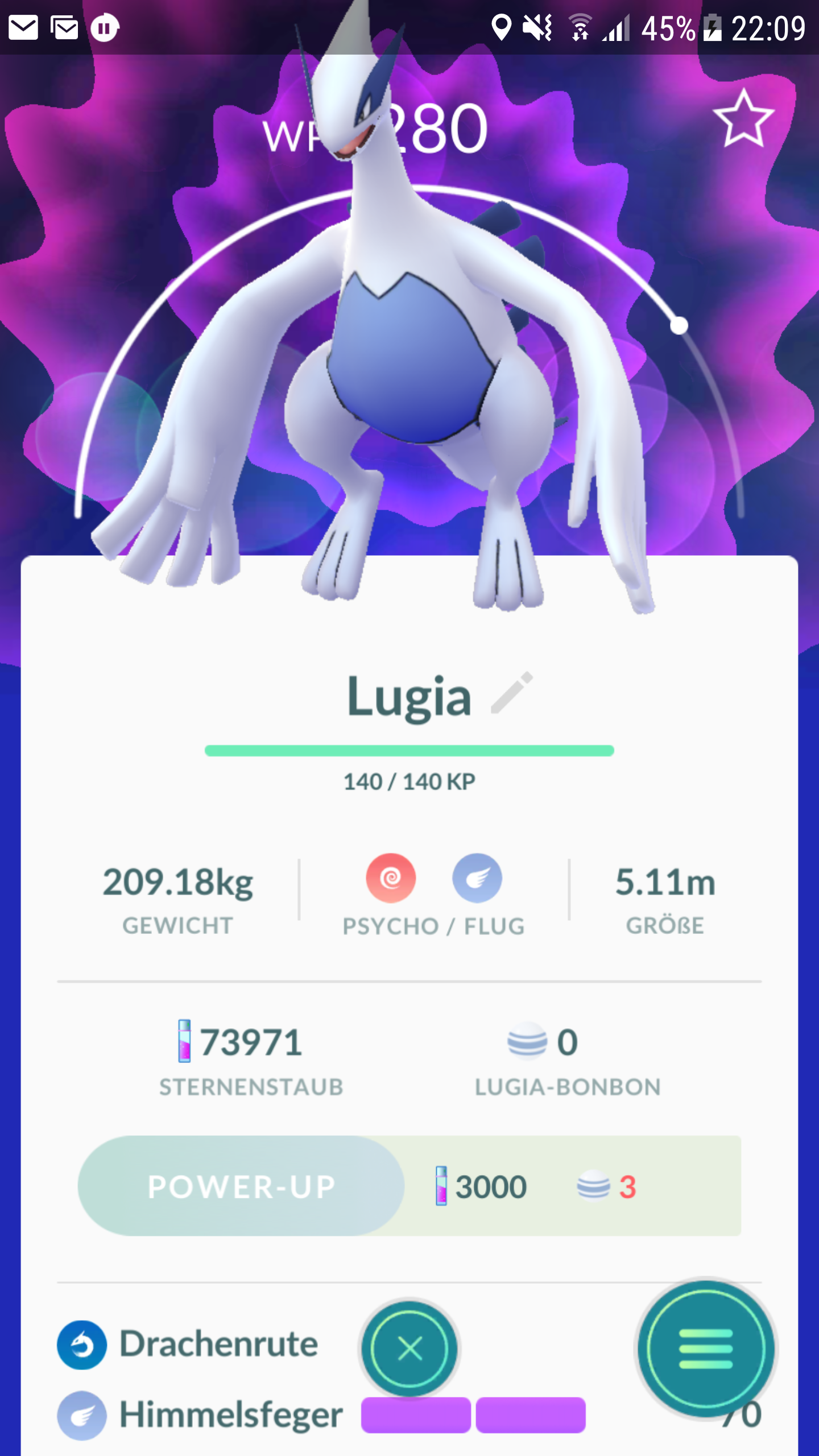Viewport: 819px width, 1456px height.
Task: Mark Lugia as favorite with the star
Action: 743,119
